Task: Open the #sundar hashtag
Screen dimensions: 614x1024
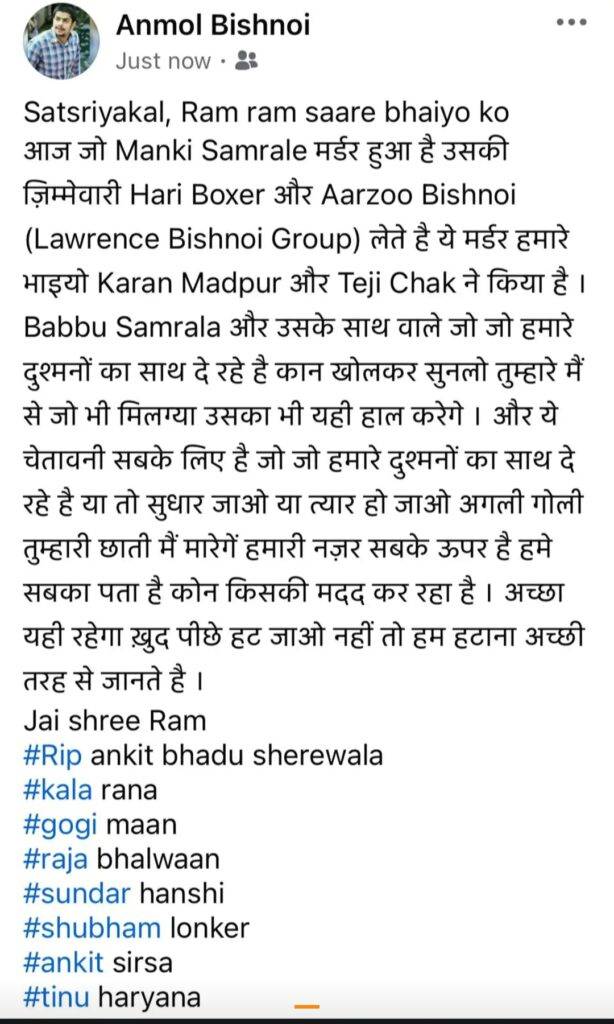Action: (77, 893)
